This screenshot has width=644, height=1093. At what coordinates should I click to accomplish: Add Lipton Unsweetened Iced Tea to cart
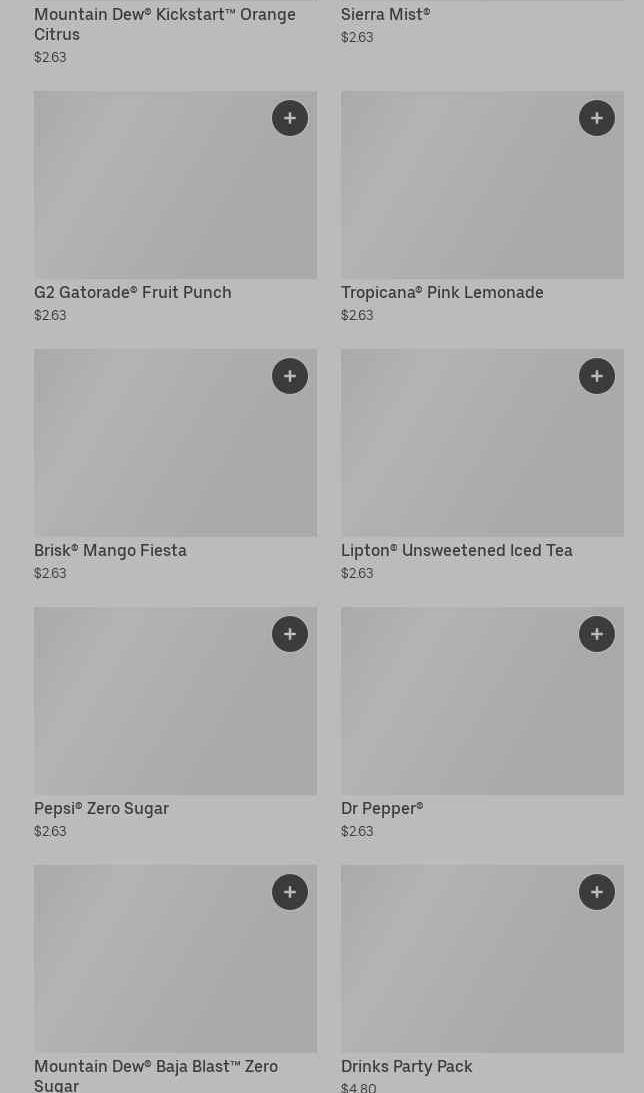[x=597, y=376]
